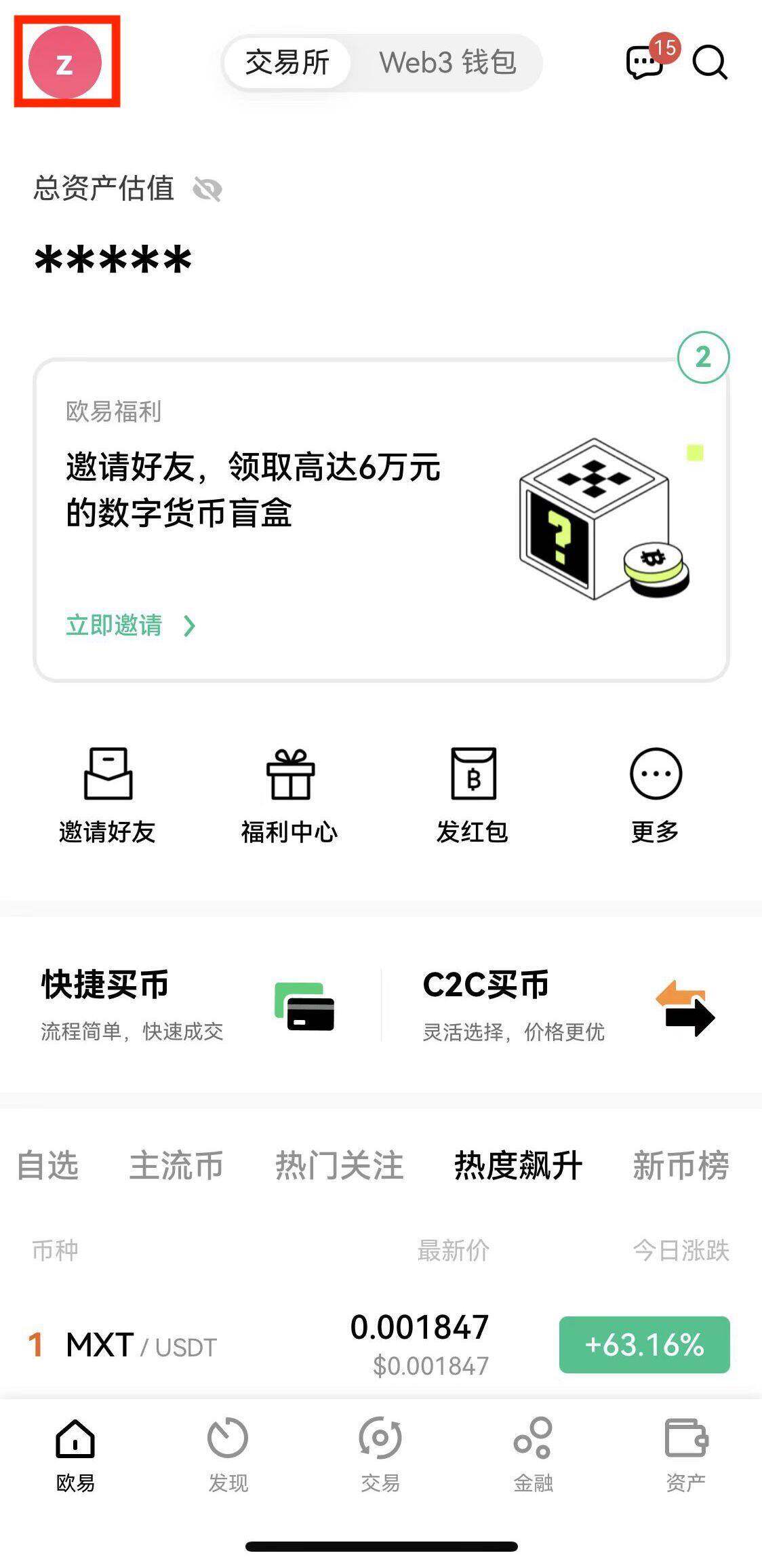Tap the 立即邀请 link

pyautogui.click(x=130, y=625)
